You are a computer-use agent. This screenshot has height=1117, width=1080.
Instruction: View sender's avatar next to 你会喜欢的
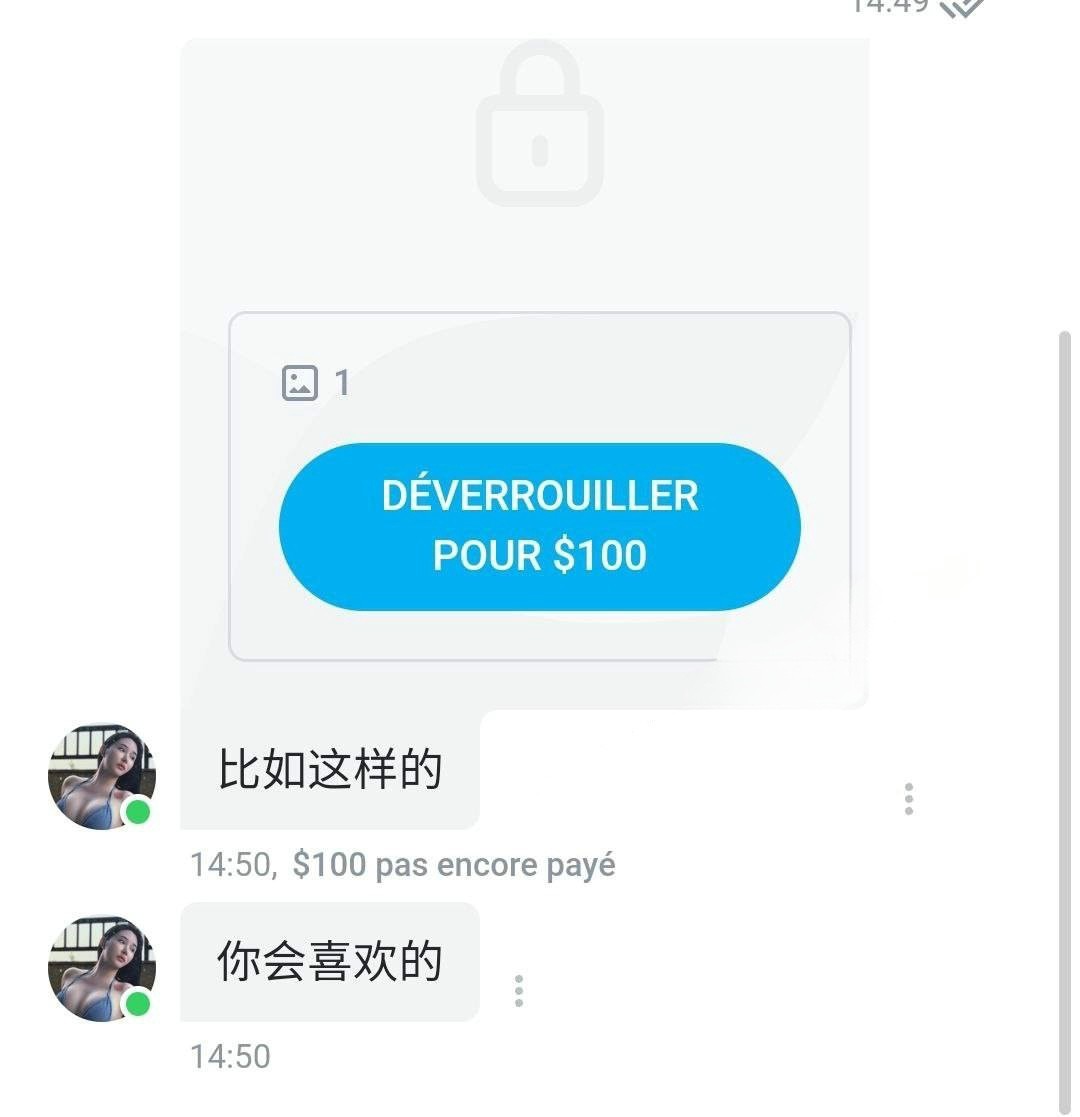tap(101, 968)
